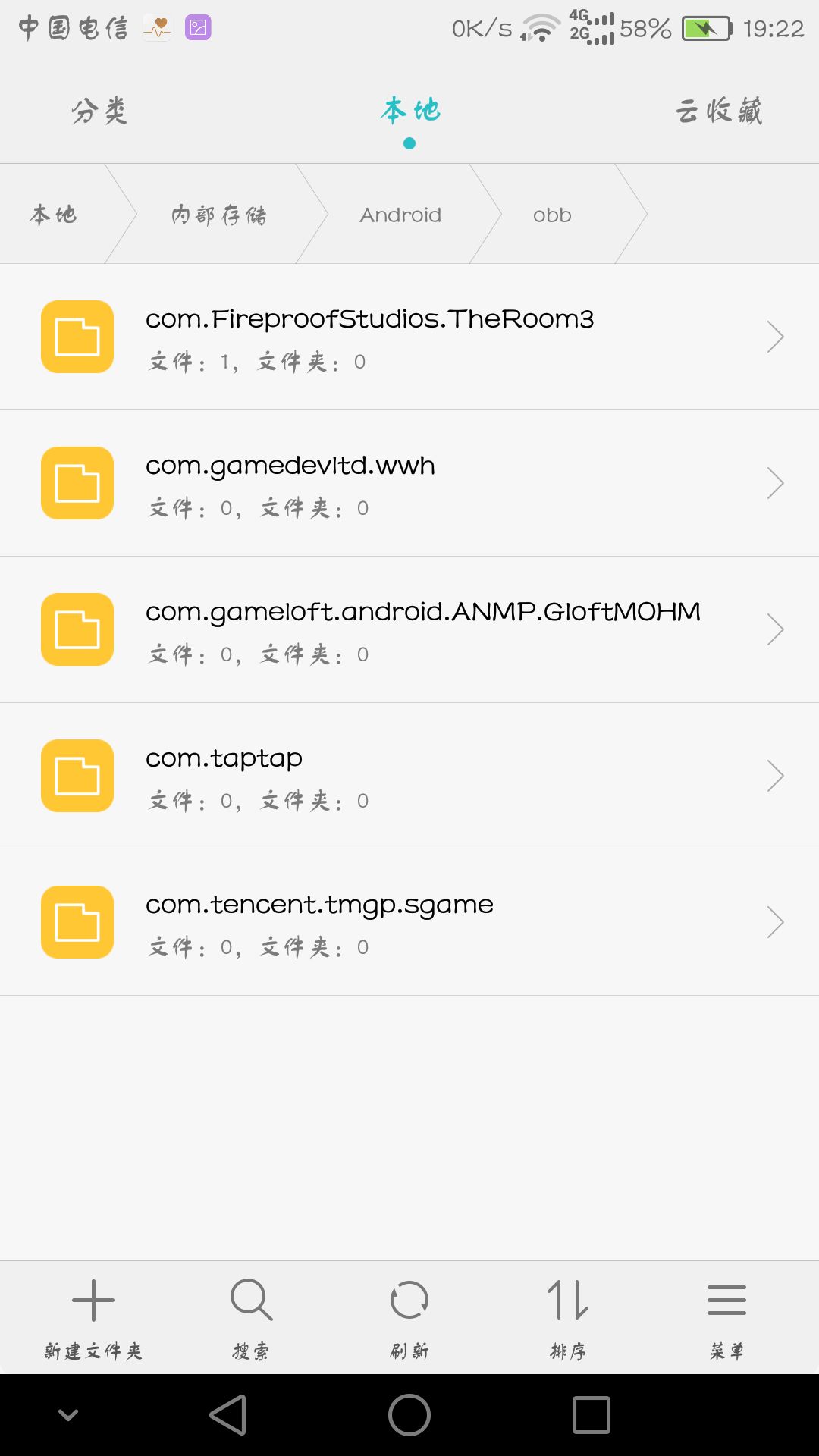Jump to 内部存储 in the breadcrumb
Viewport: 819px width, 1456px height.
click(x=218, y=215)
